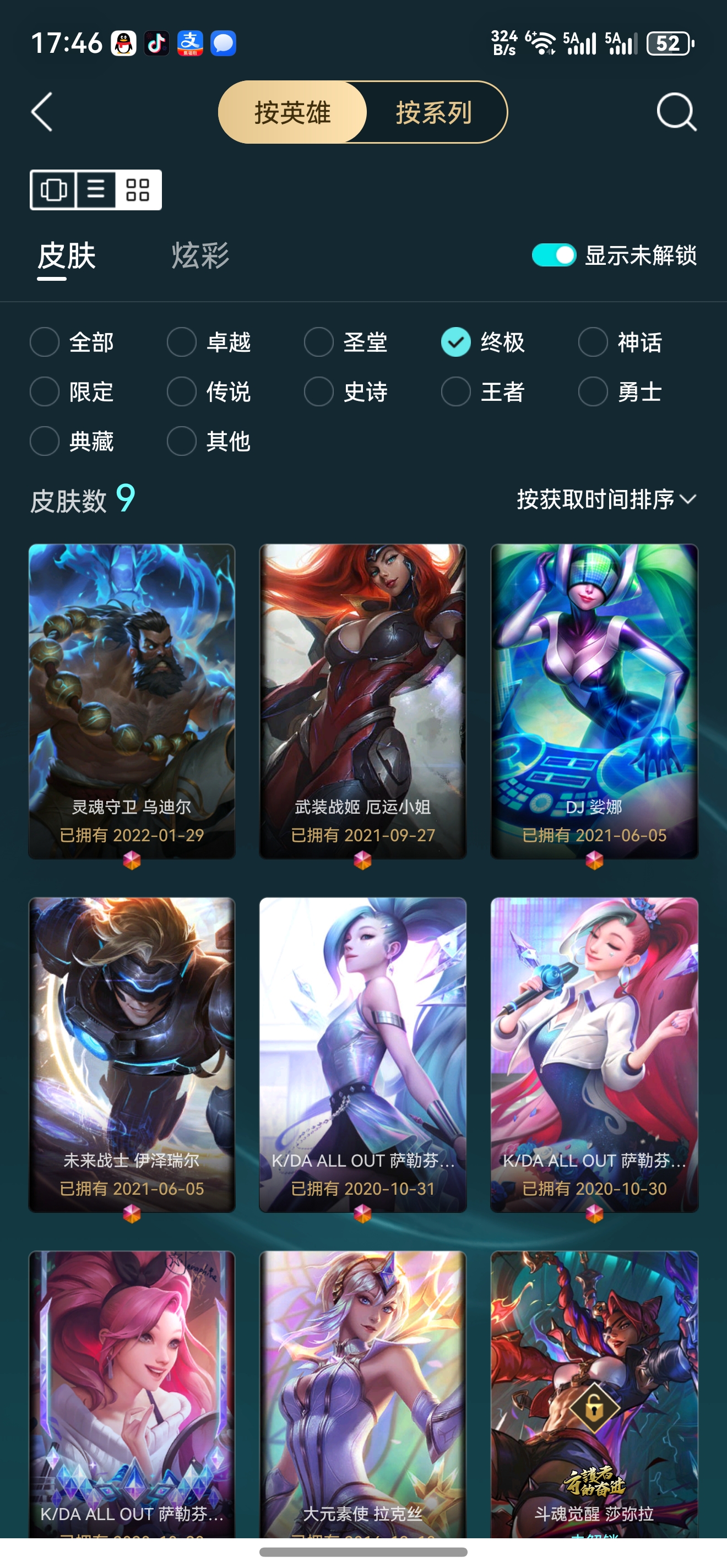Open 未来战士 伊泽瑞尔 skin card
Image resolution: width=727 pixels, height=1568 pixels.
[132, 1054]
